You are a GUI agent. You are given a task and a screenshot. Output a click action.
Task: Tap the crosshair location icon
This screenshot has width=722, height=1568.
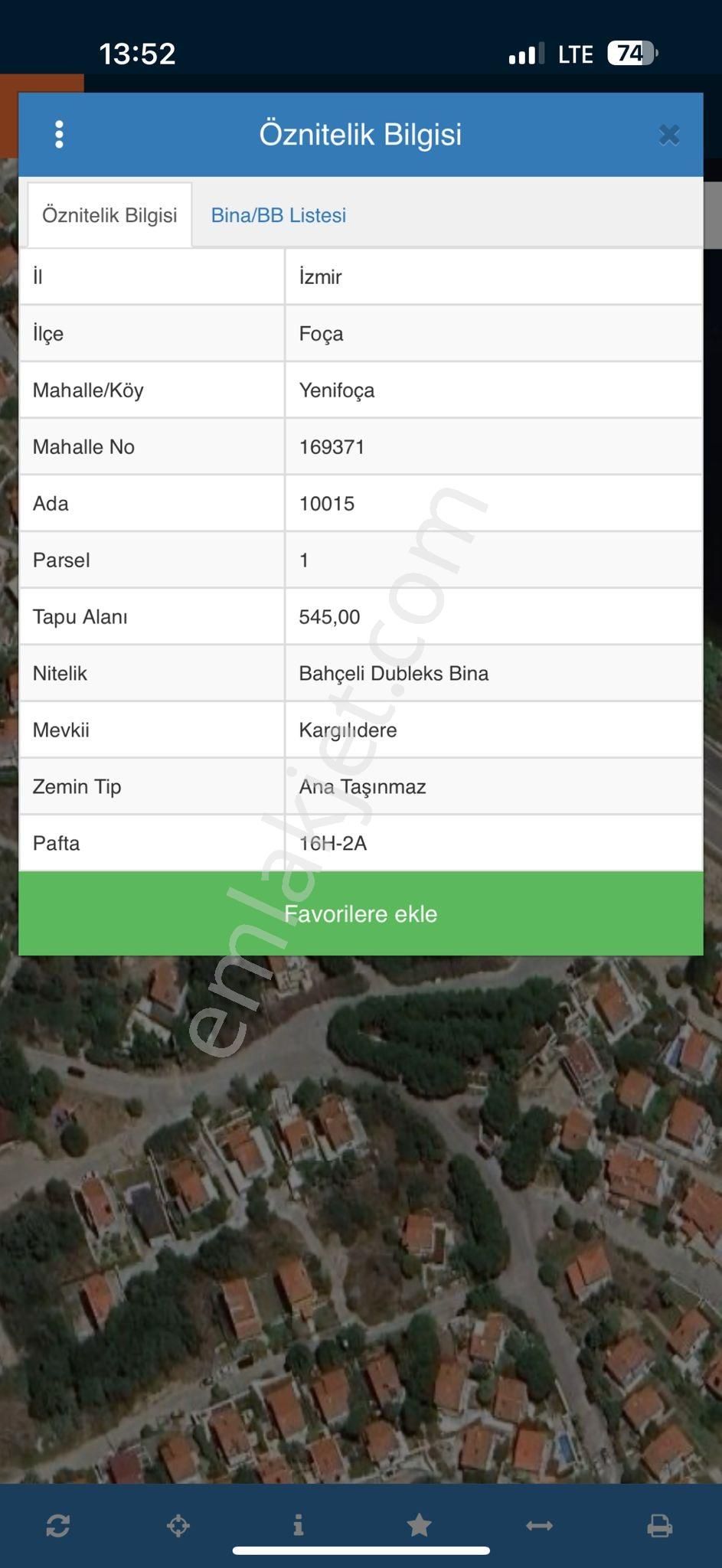[x=178, y=1526]
